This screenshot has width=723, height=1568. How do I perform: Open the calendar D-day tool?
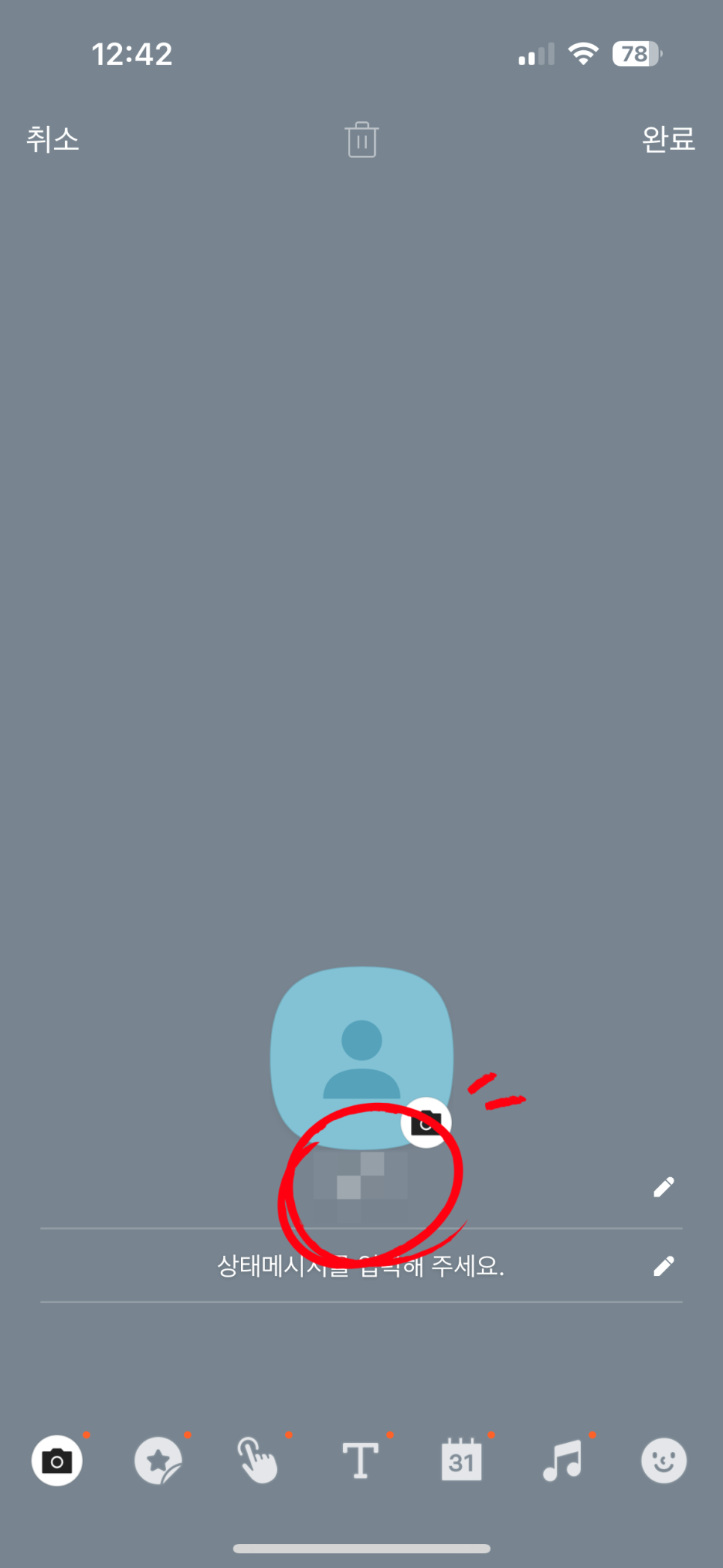[x=461, y=1460]
